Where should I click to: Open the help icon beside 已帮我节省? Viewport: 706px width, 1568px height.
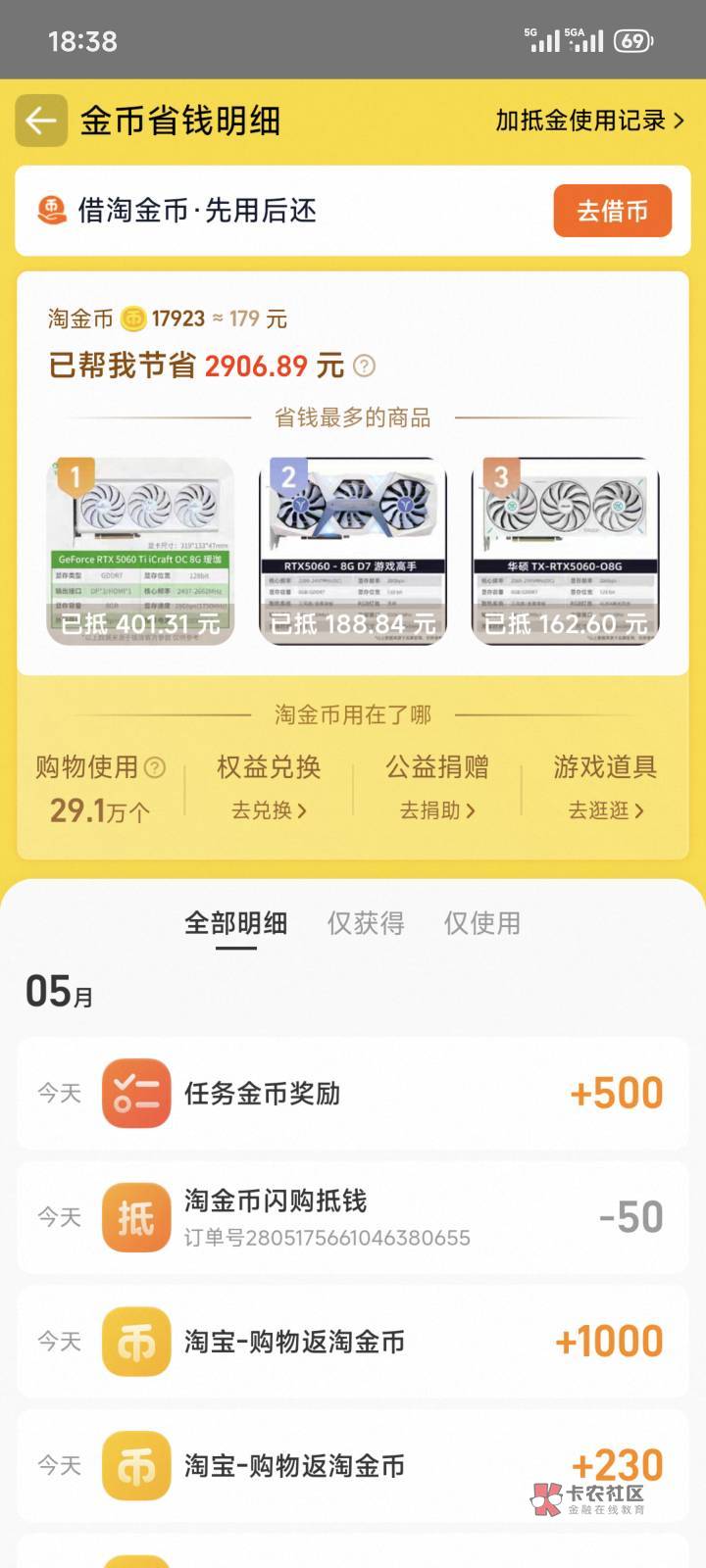pyautogui.click(x=364, y=367)
